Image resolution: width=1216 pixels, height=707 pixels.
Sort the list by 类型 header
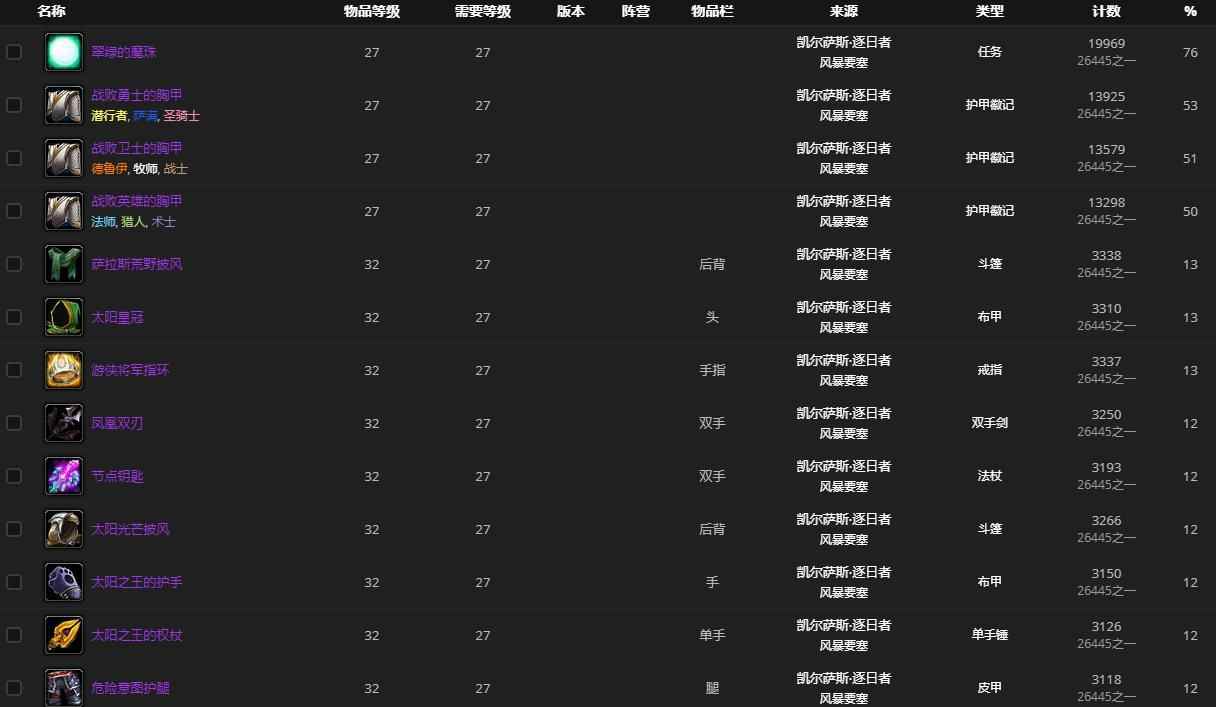coord(989,11)
